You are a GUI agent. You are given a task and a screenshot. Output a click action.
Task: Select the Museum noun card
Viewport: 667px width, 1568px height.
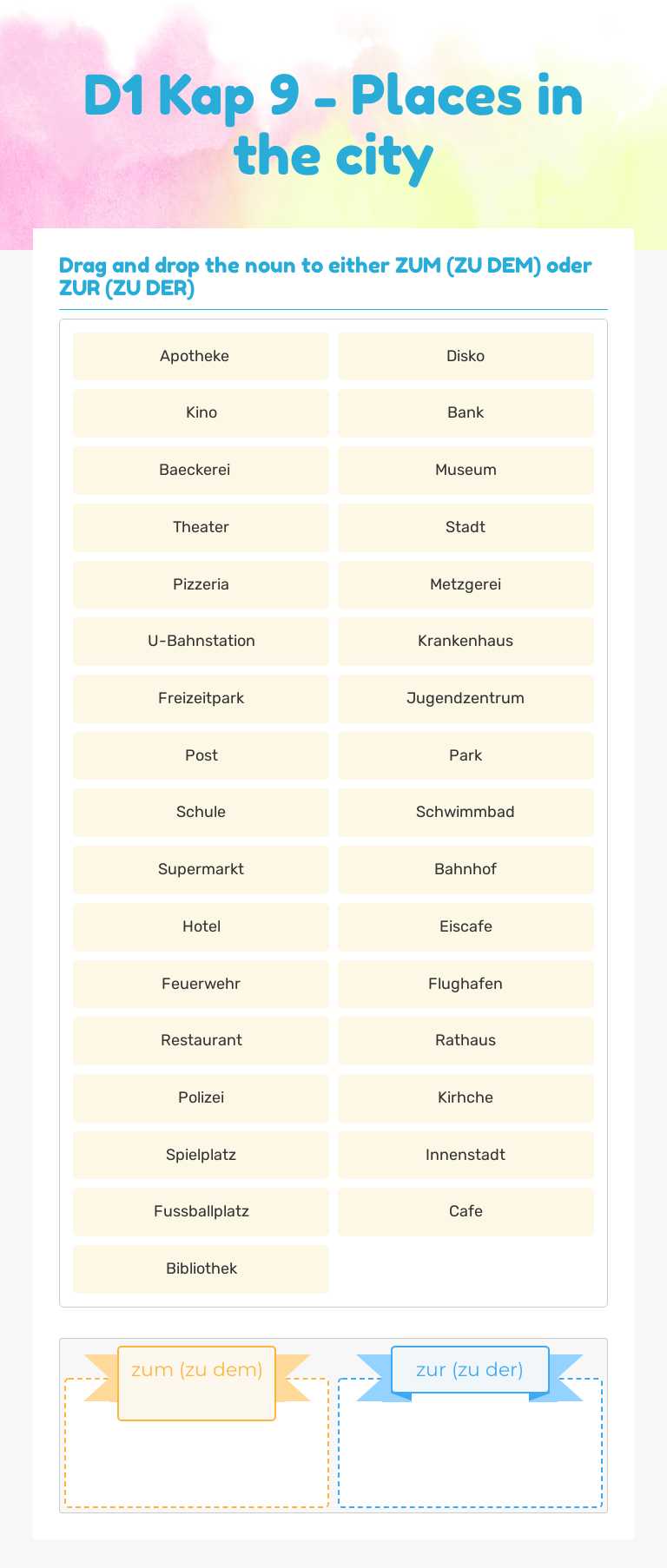click(466, 470)
